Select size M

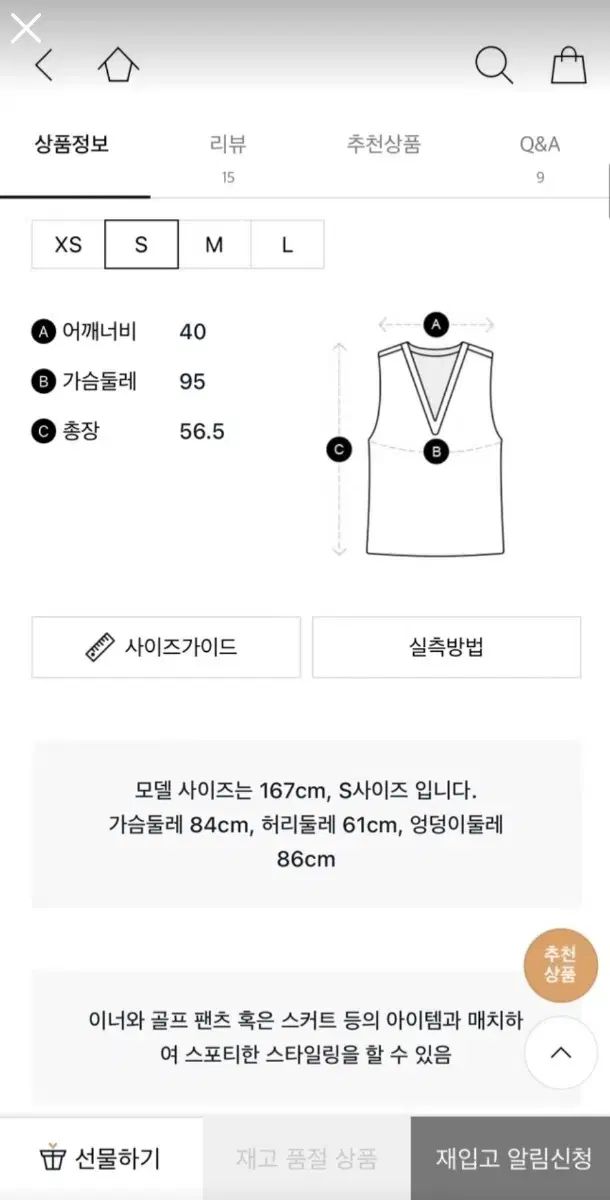(x=214, y=245)
